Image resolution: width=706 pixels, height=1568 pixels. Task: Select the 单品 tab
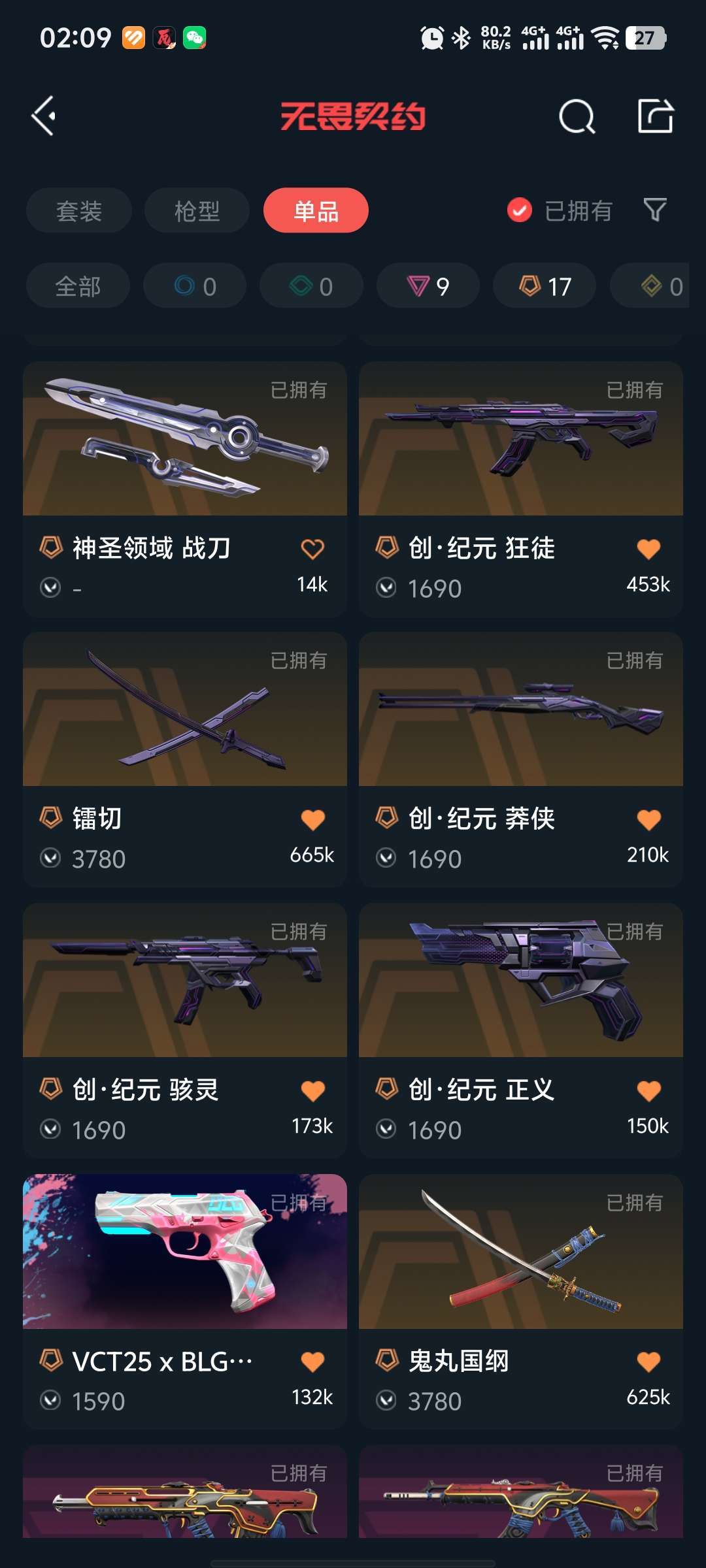(x=316, y=210)
